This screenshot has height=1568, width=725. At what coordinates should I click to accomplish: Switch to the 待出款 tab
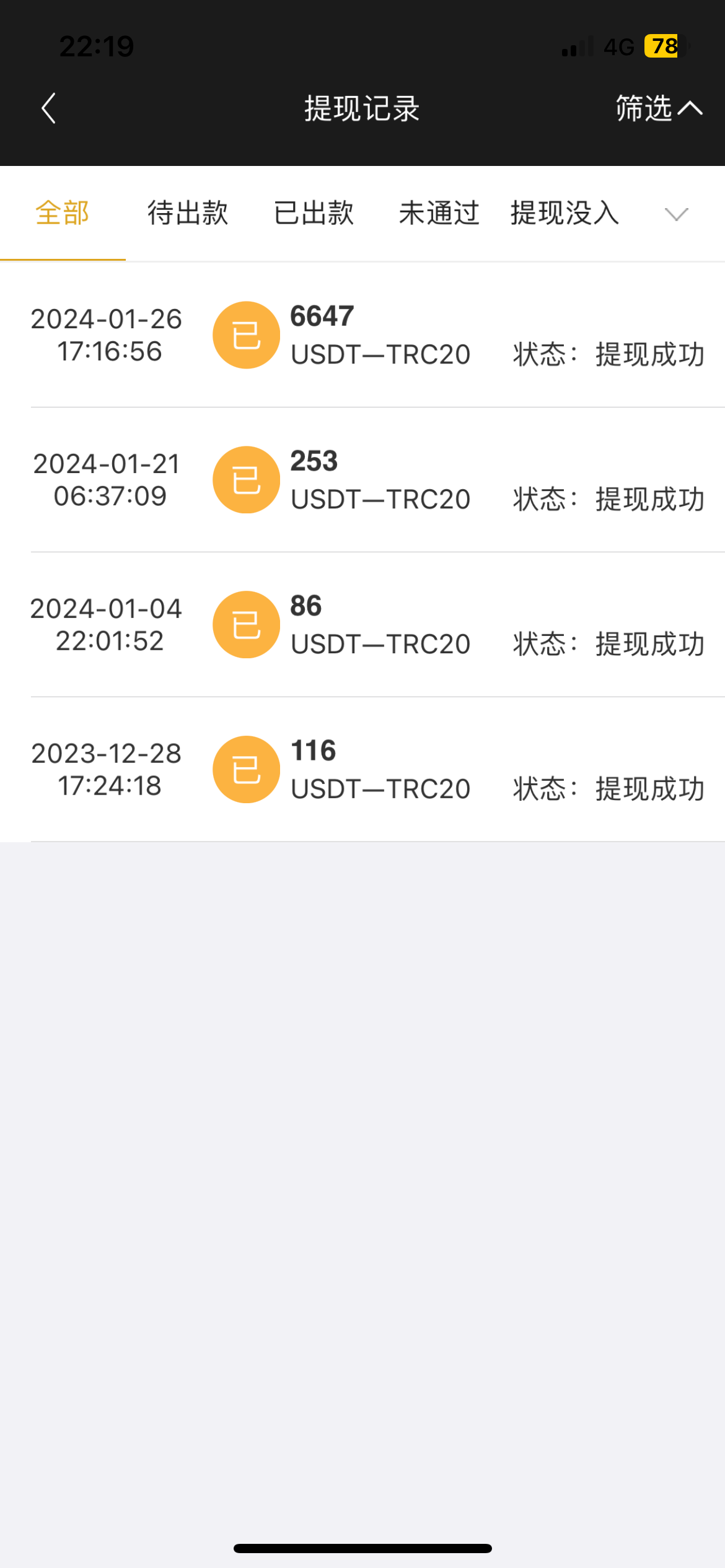pos(187,213)
